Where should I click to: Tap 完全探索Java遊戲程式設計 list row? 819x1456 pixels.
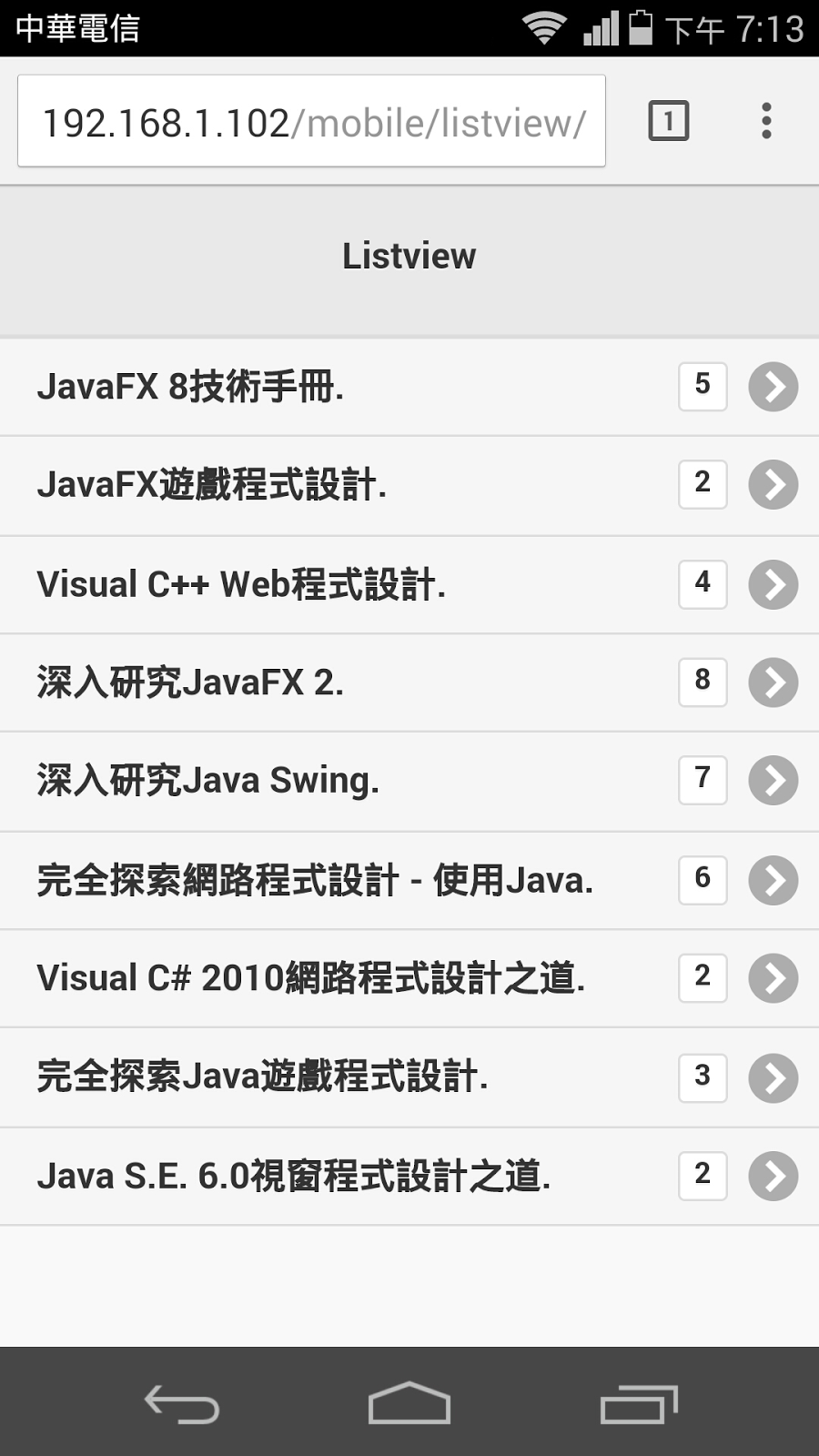(409, 1078)
